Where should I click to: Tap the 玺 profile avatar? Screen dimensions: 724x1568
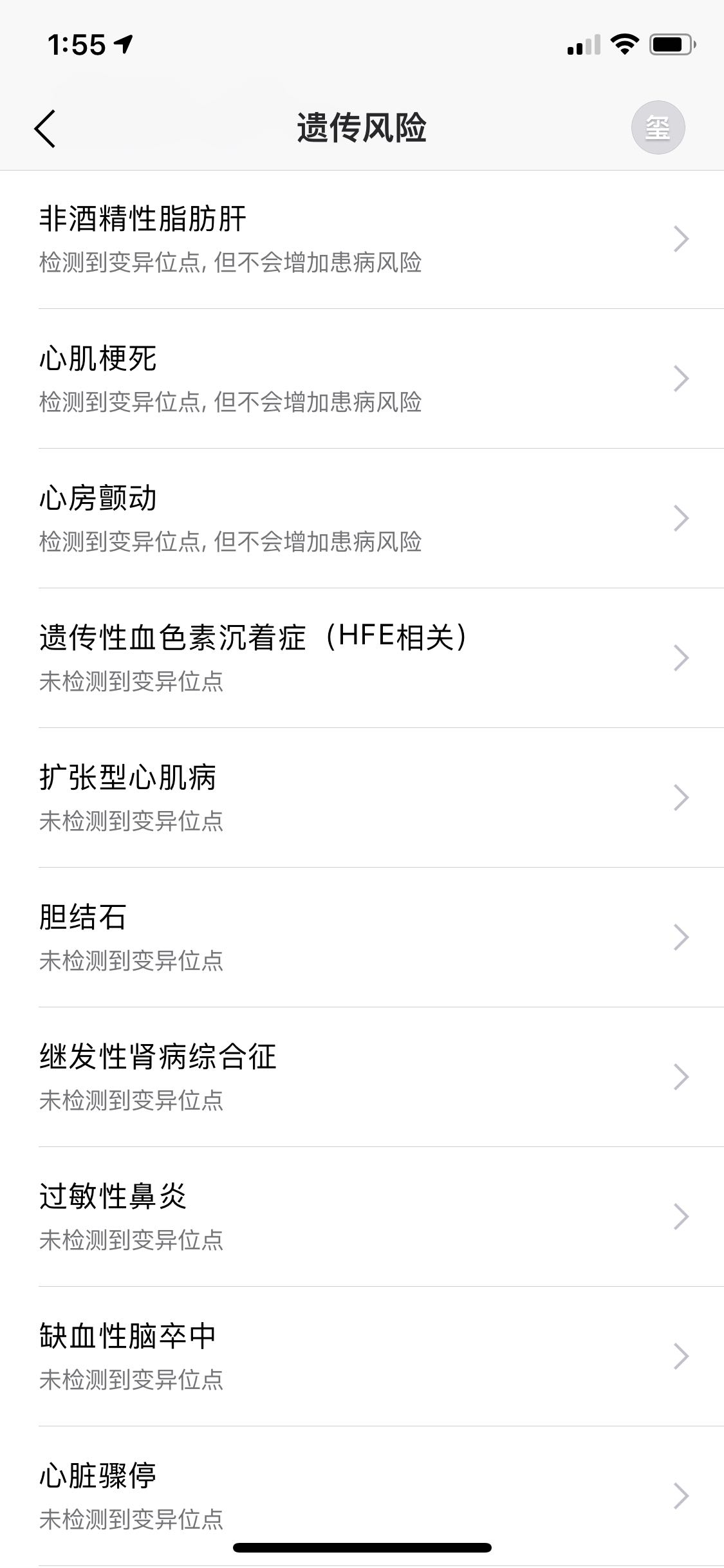point(658,127)
